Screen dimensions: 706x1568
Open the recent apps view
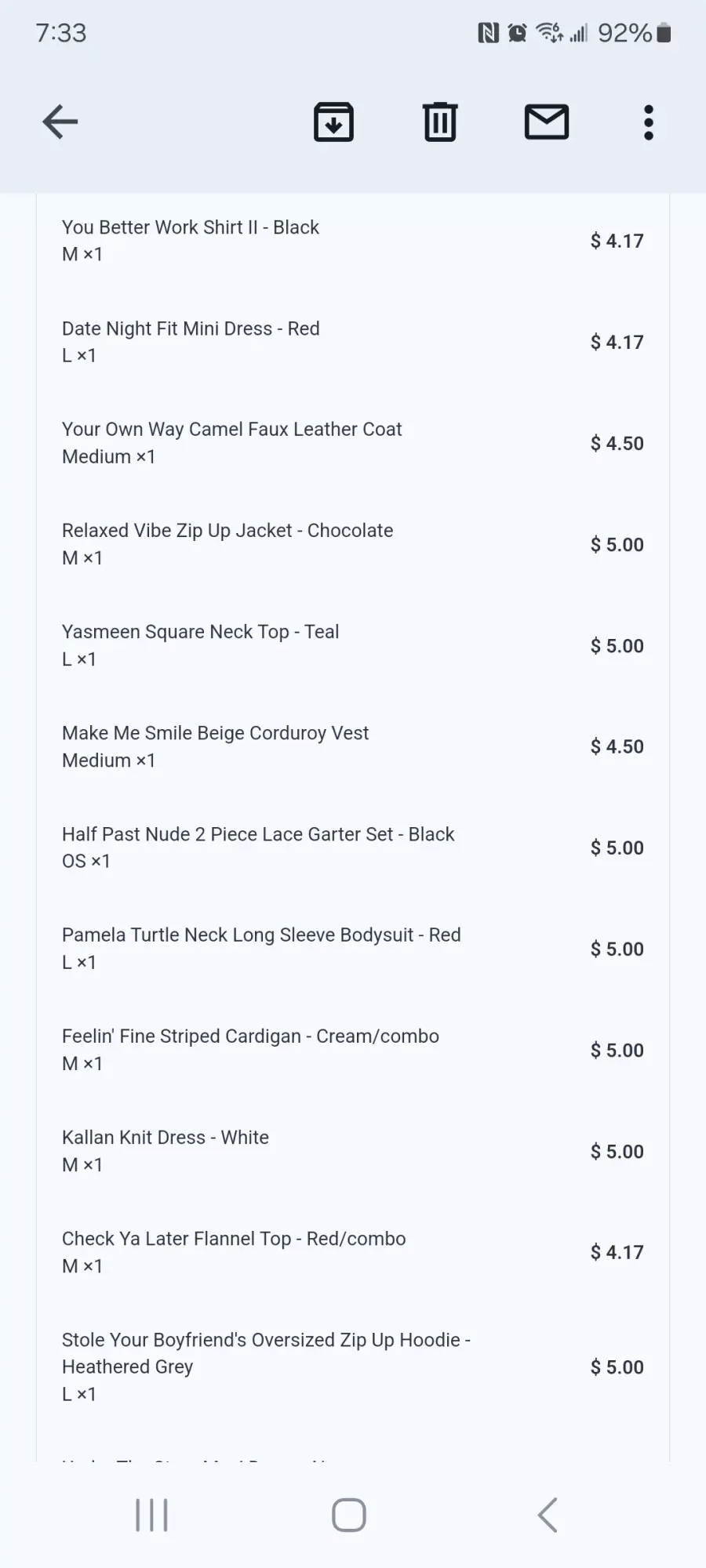click(x=151, y=1515)
